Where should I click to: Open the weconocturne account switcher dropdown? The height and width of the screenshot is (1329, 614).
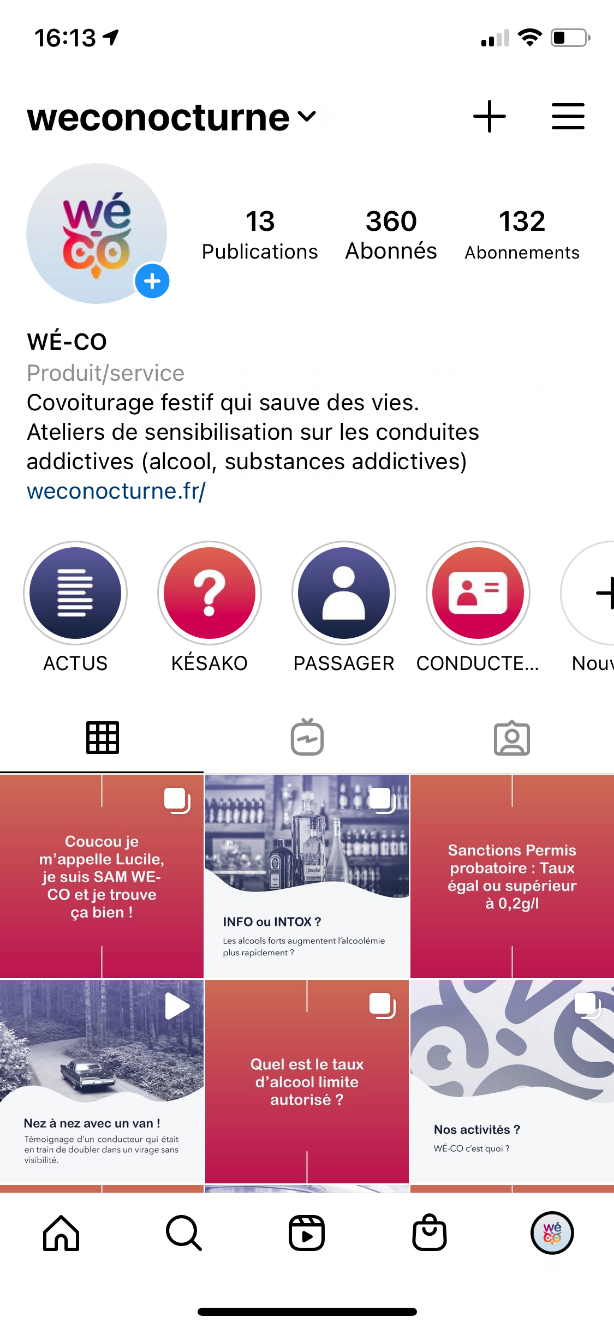(171, 118)
